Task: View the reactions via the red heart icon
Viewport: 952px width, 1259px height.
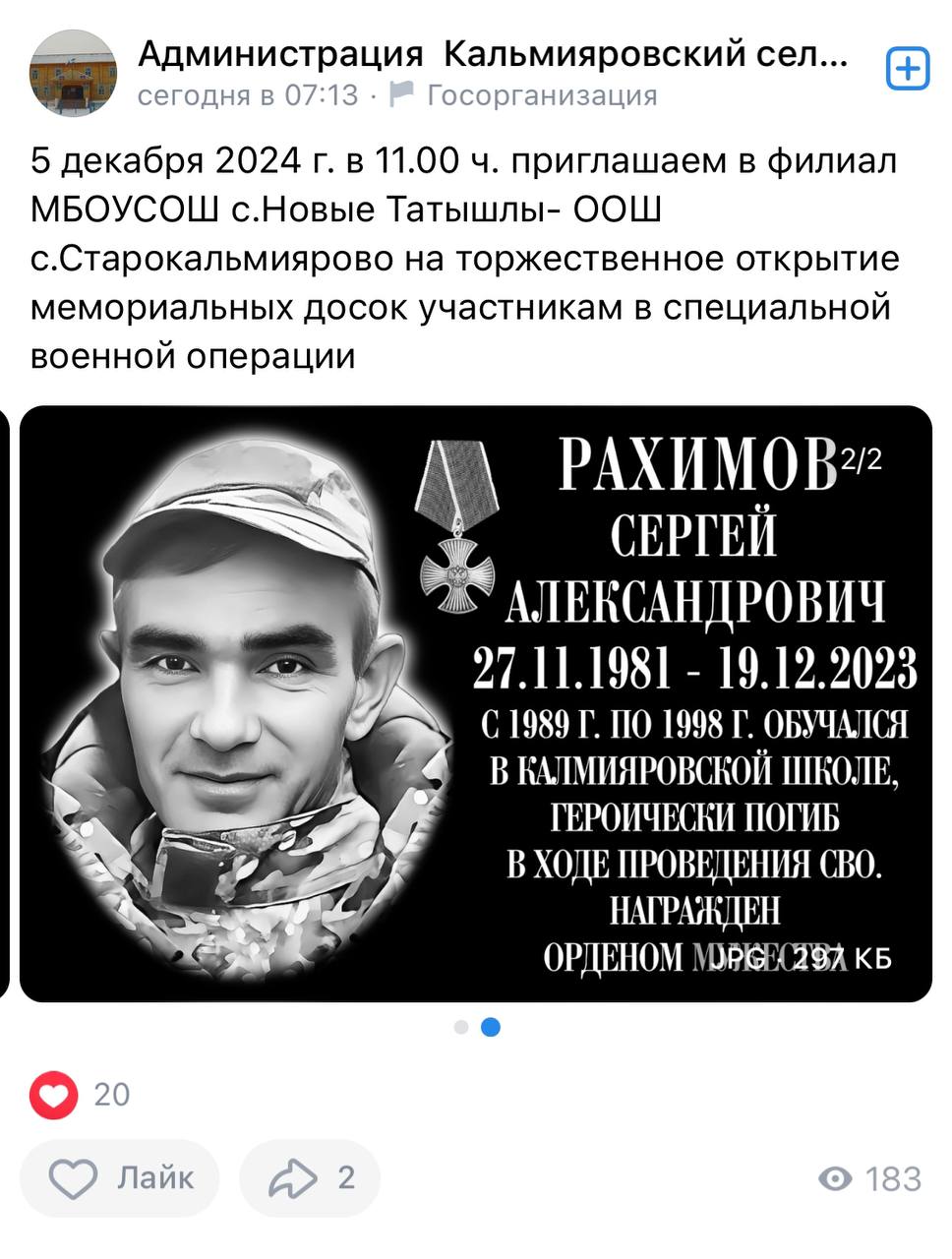Action: pyautogui.click(x=53, y=1095)
